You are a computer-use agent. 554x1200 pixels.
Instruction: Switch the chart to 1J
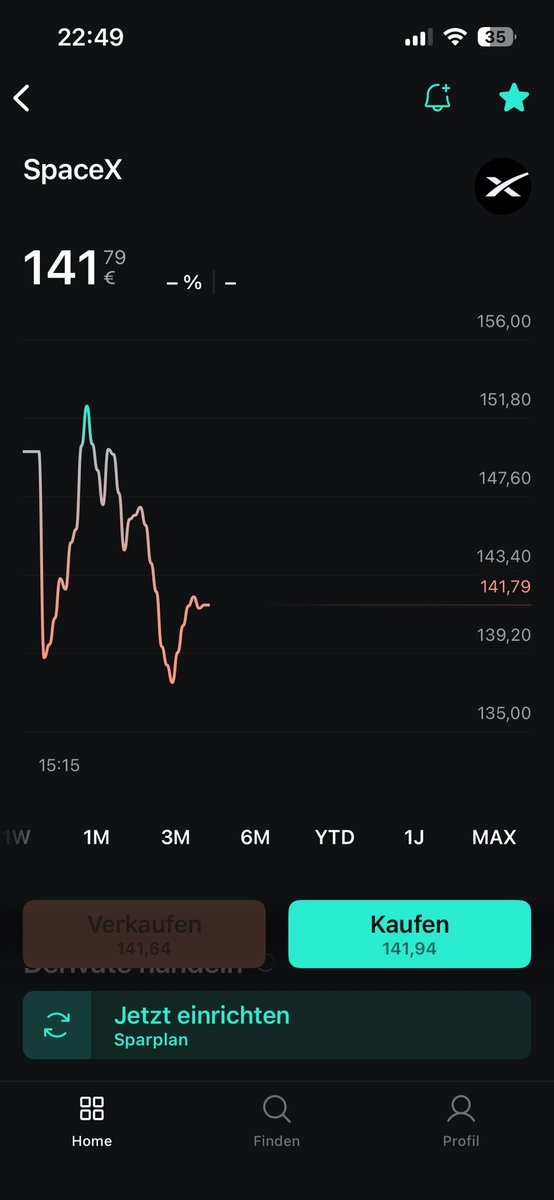(414, 837)
